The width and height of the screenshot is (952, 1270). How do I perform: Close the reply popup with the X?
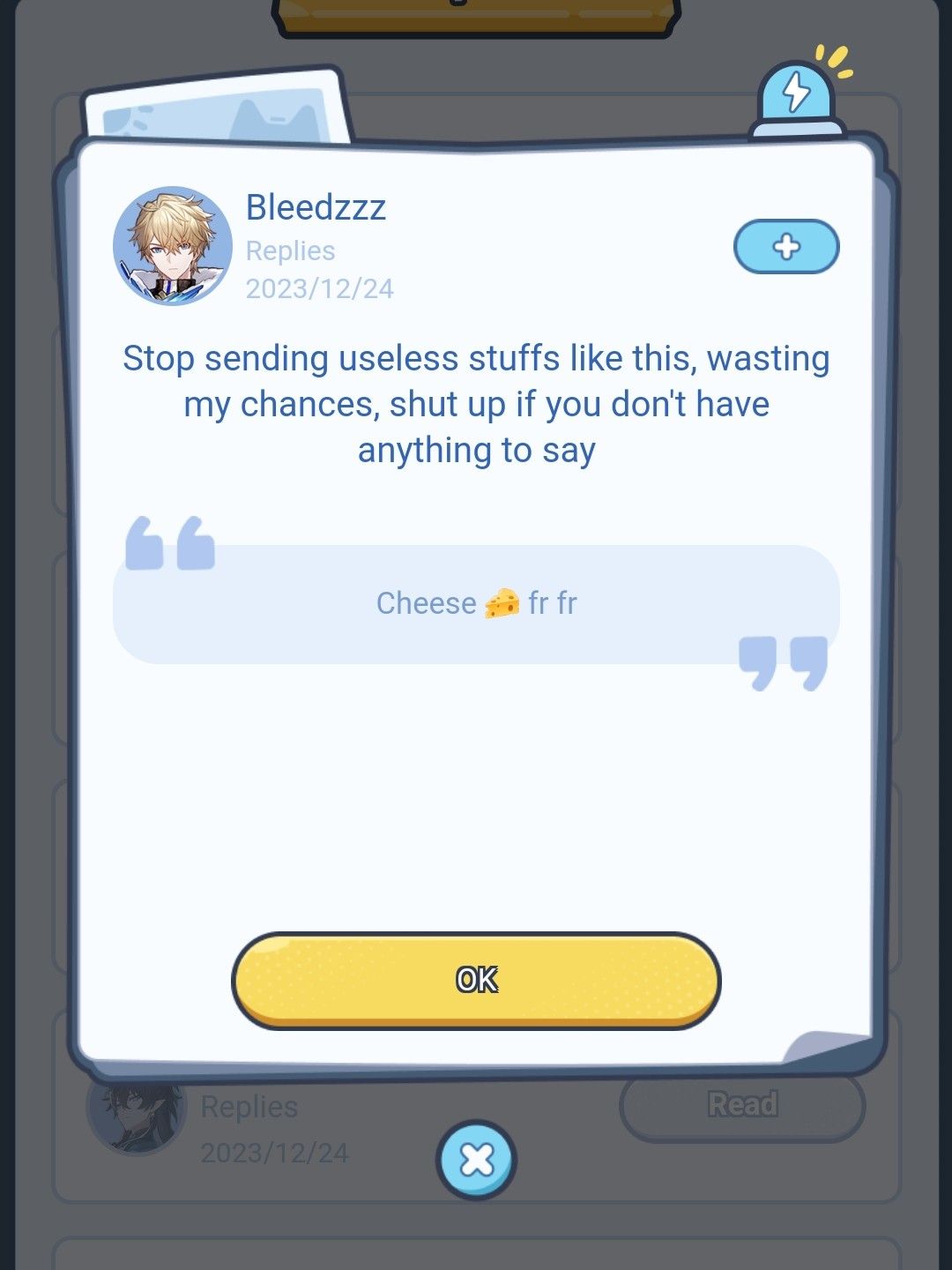[x=477, y=1160]
